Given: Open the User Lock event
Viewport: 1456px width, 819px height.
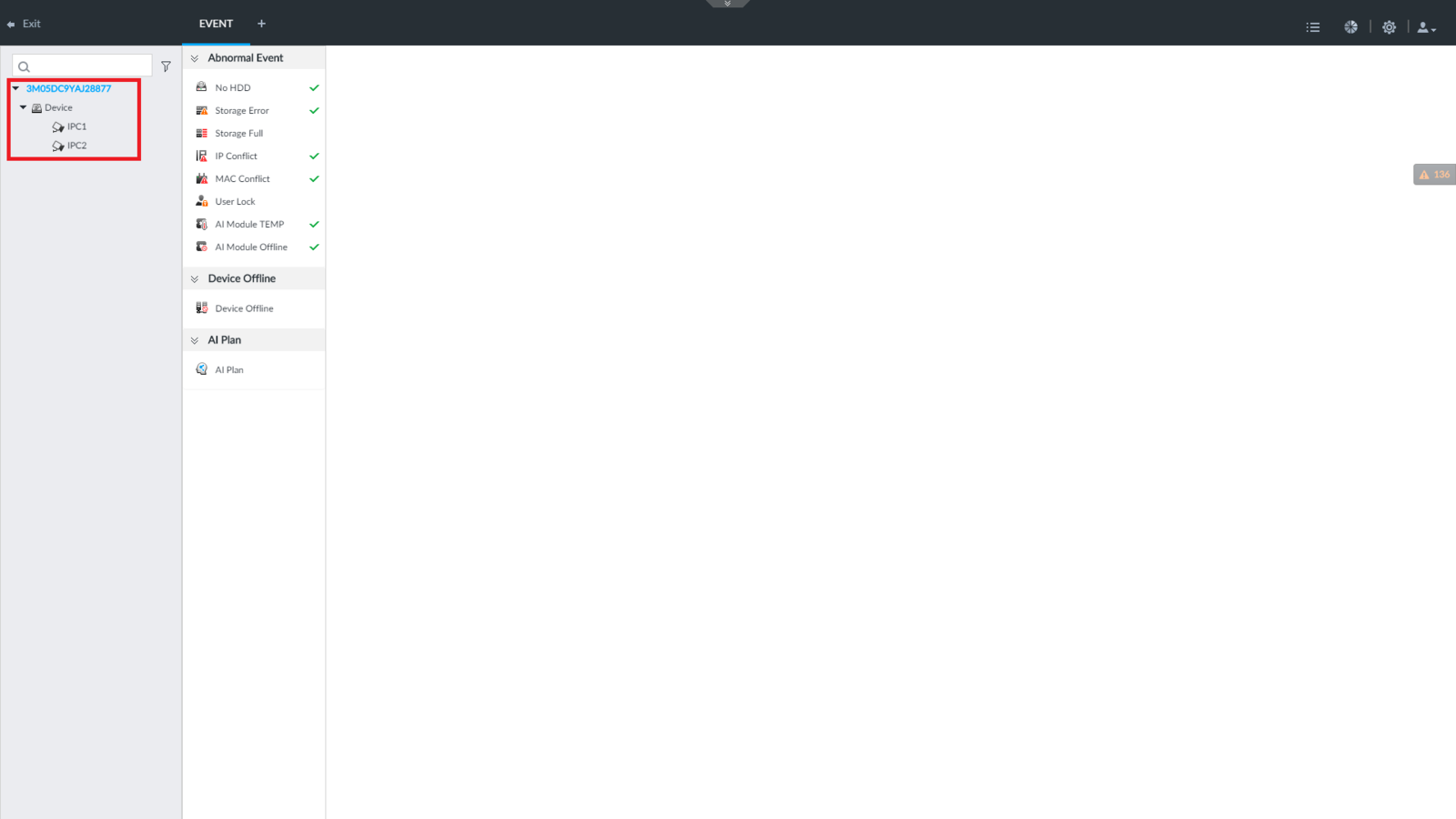Looking at the screenshot, I should [235, 202].
